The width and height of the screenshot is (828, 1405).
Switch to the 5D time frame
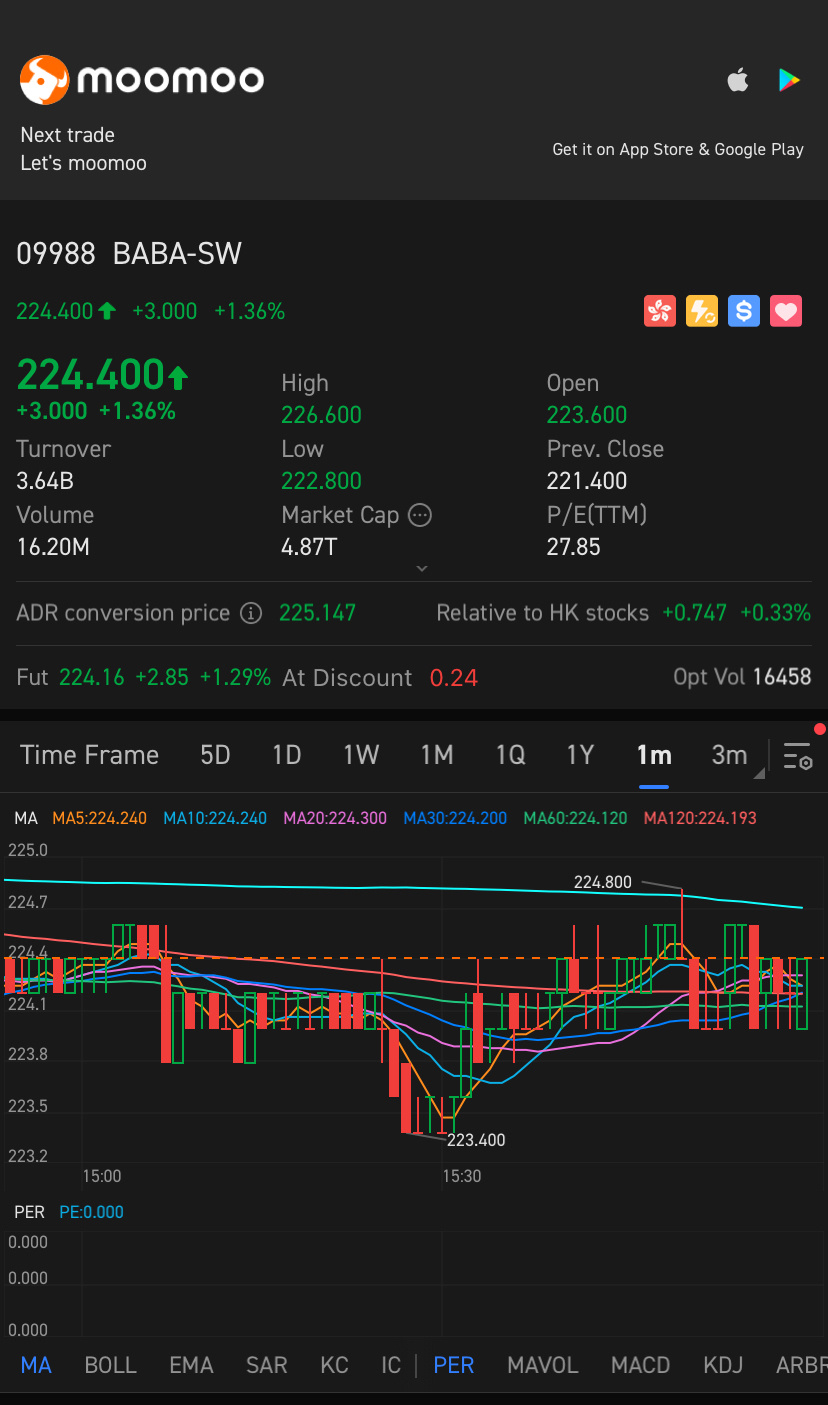215,755
